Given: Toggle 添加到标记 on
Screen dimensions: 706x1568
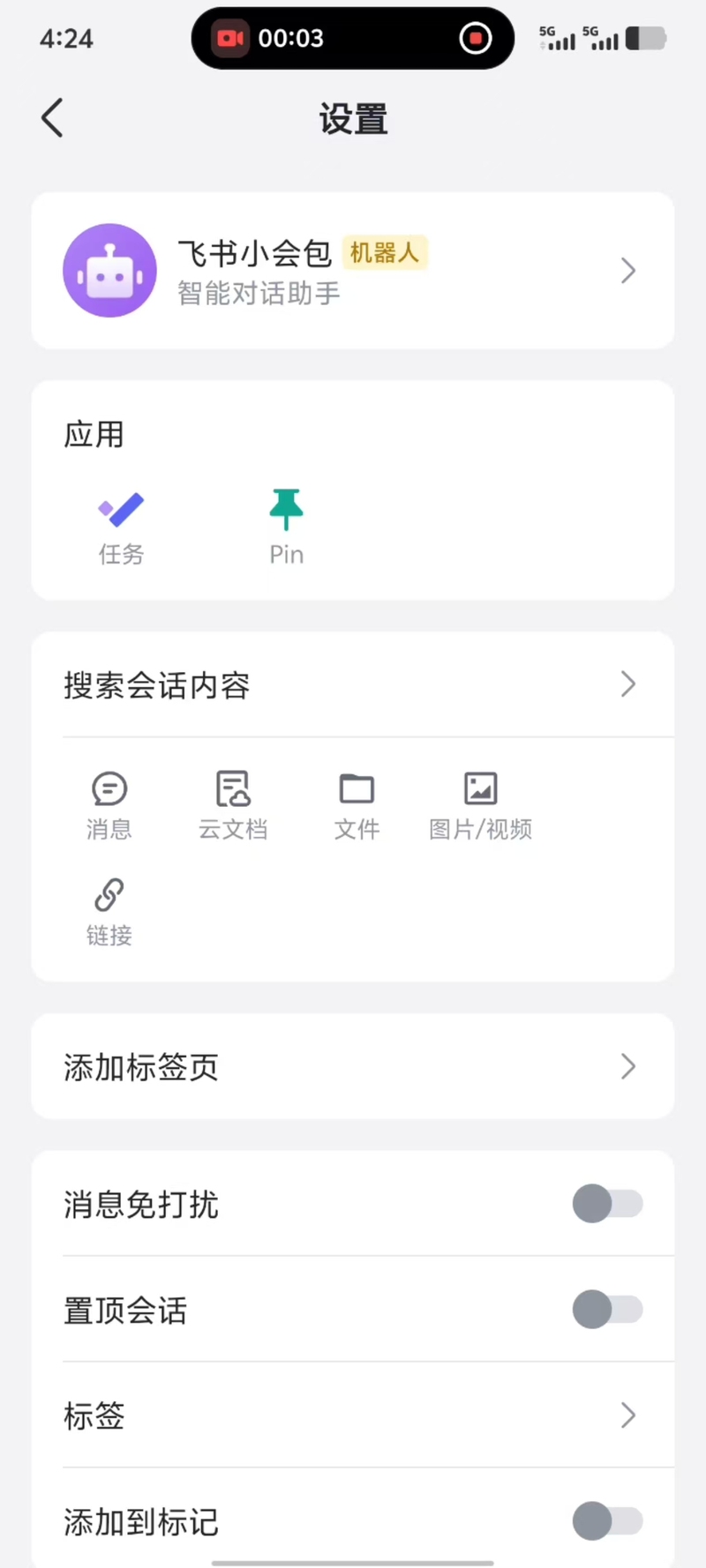Looking at the screenshot, I should coord(607,1521).
